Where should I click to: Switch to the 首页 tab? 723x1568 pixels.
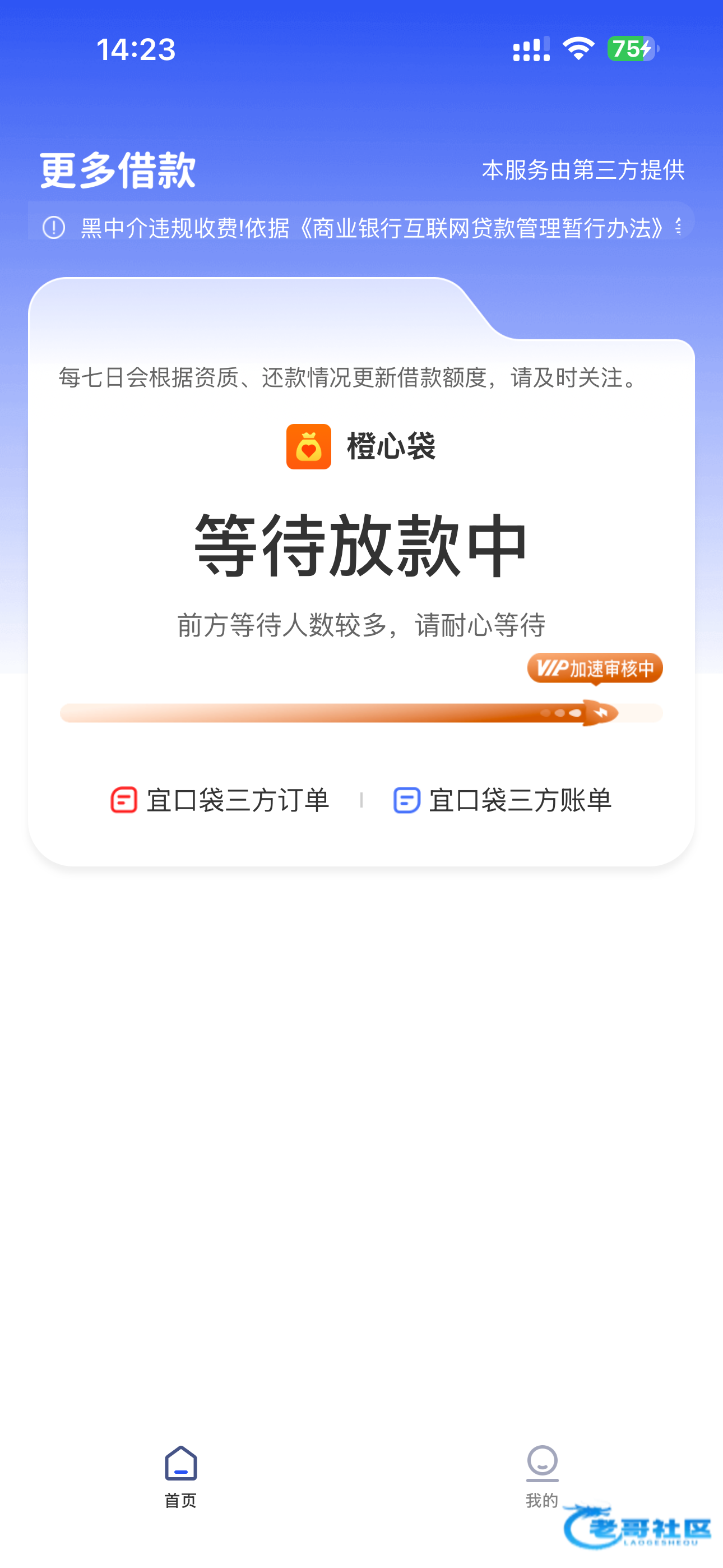pos(180,1477)
